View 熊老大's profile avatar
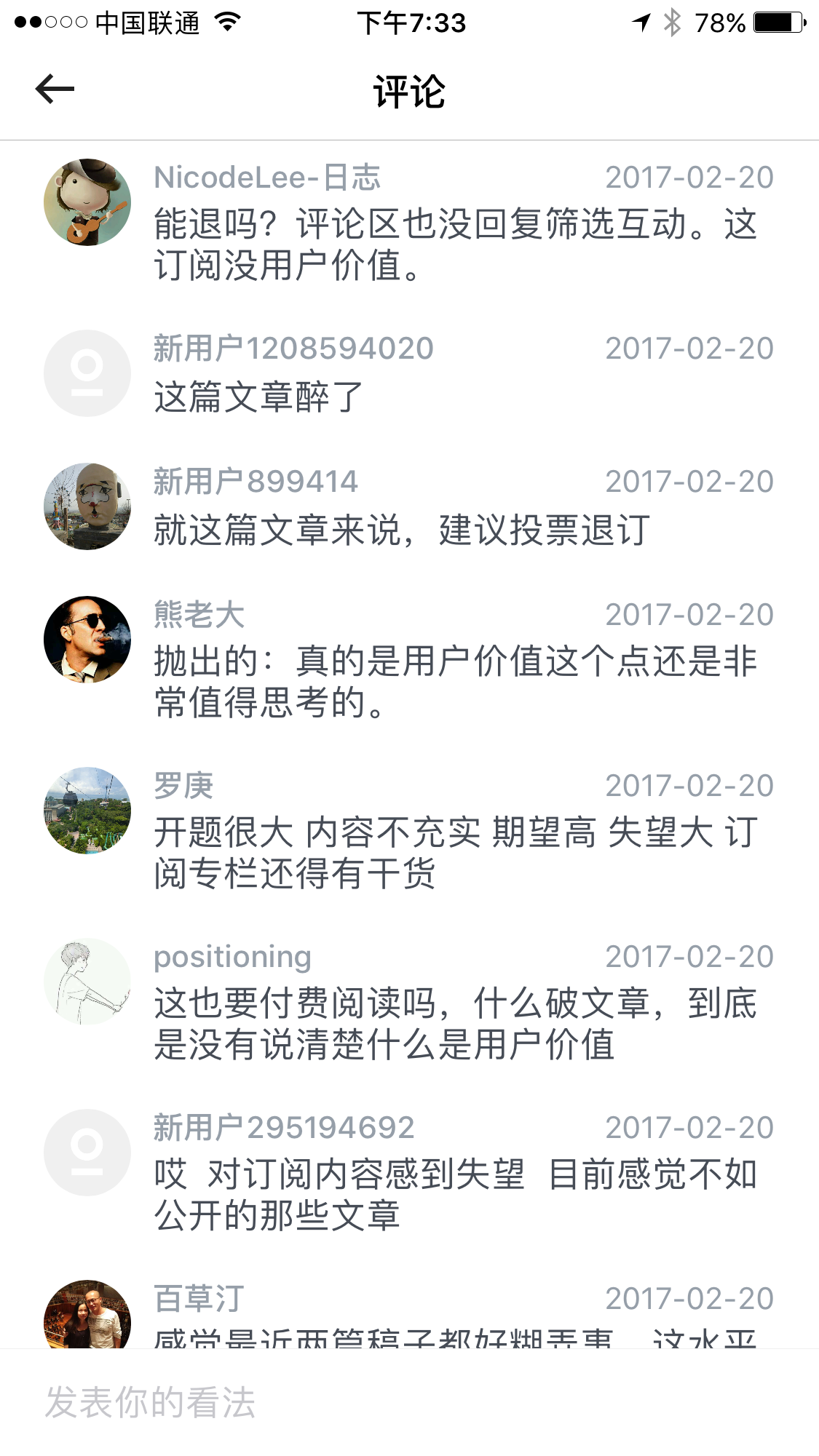Screen dimensions: 819x1456 pos(87,640)
